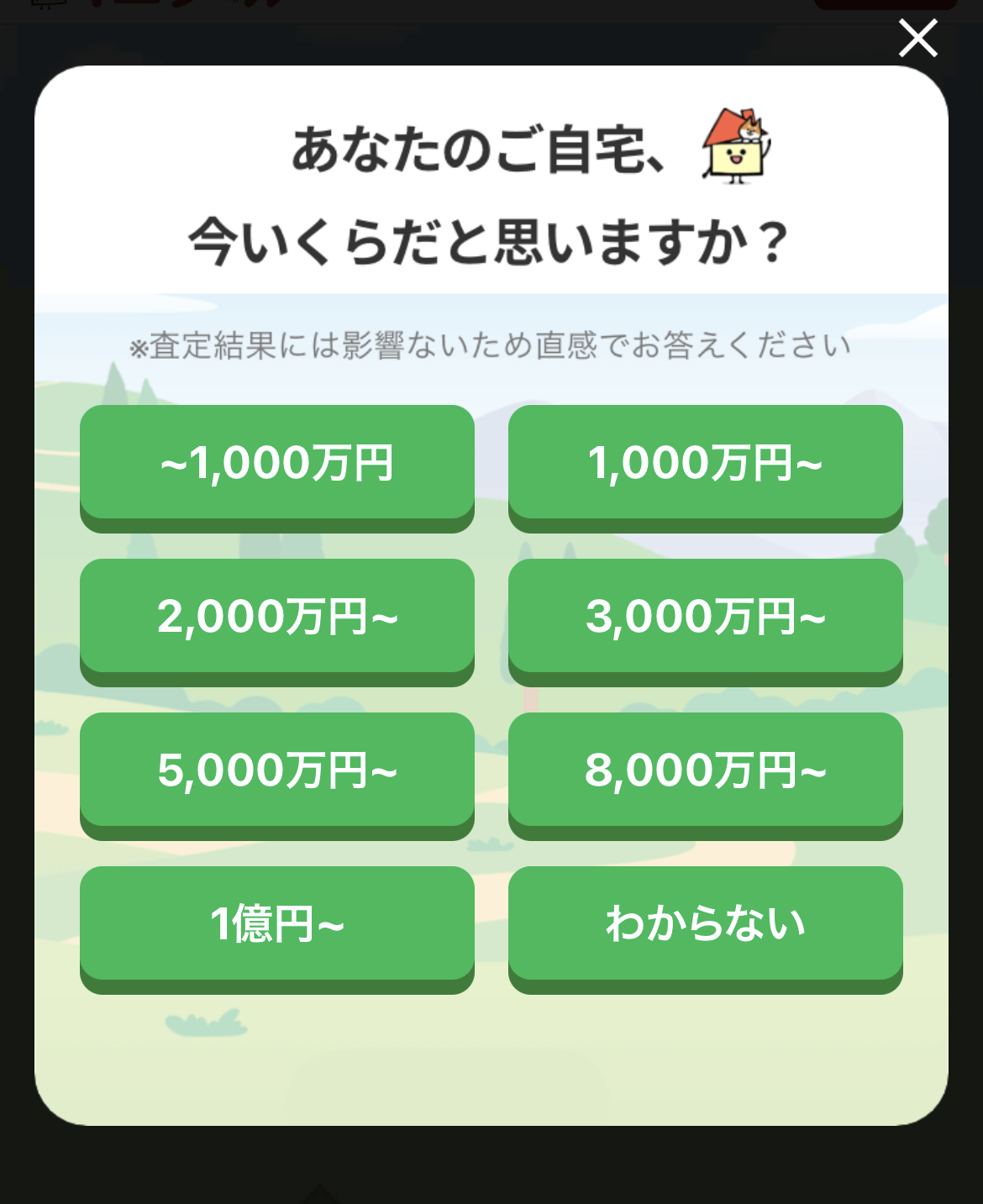Image resolution: width=983 pixels, height=1204 pixels.
Task: Choose the 8,000万円~ option
Action: click(x=705, y=771)
